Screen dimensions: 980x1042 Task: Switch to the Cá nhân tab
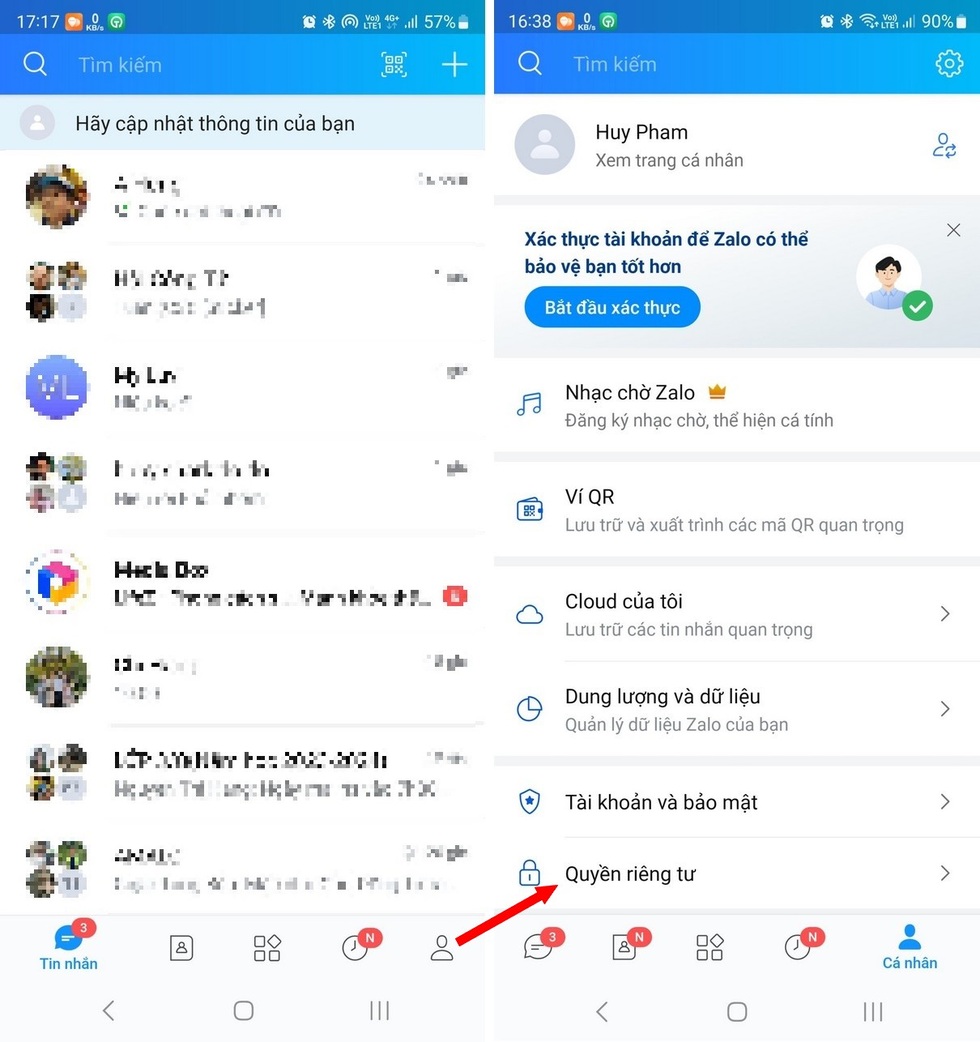909,947
